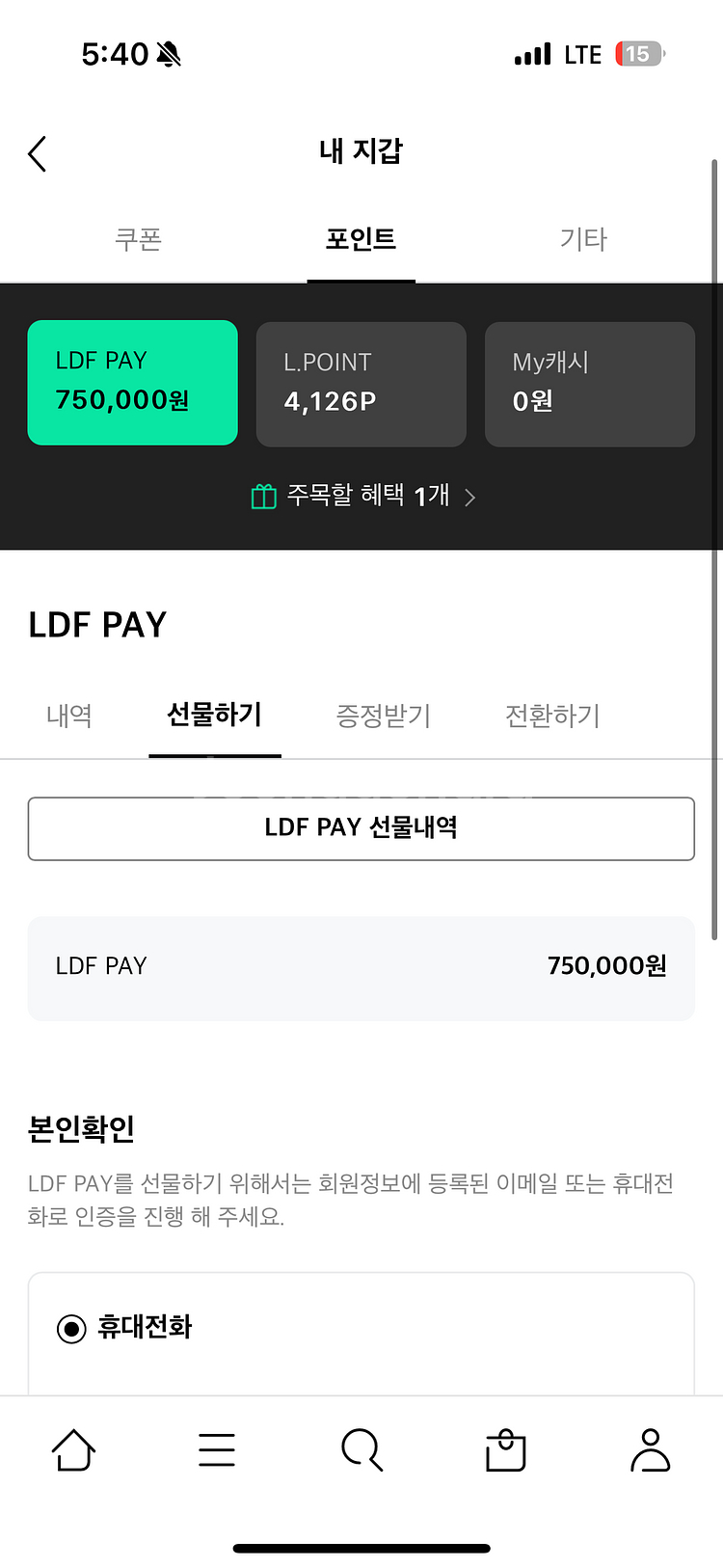This screenshot has height=1568, width=723.
Task: Select the 포인트 tab
Action: (361, 239)
